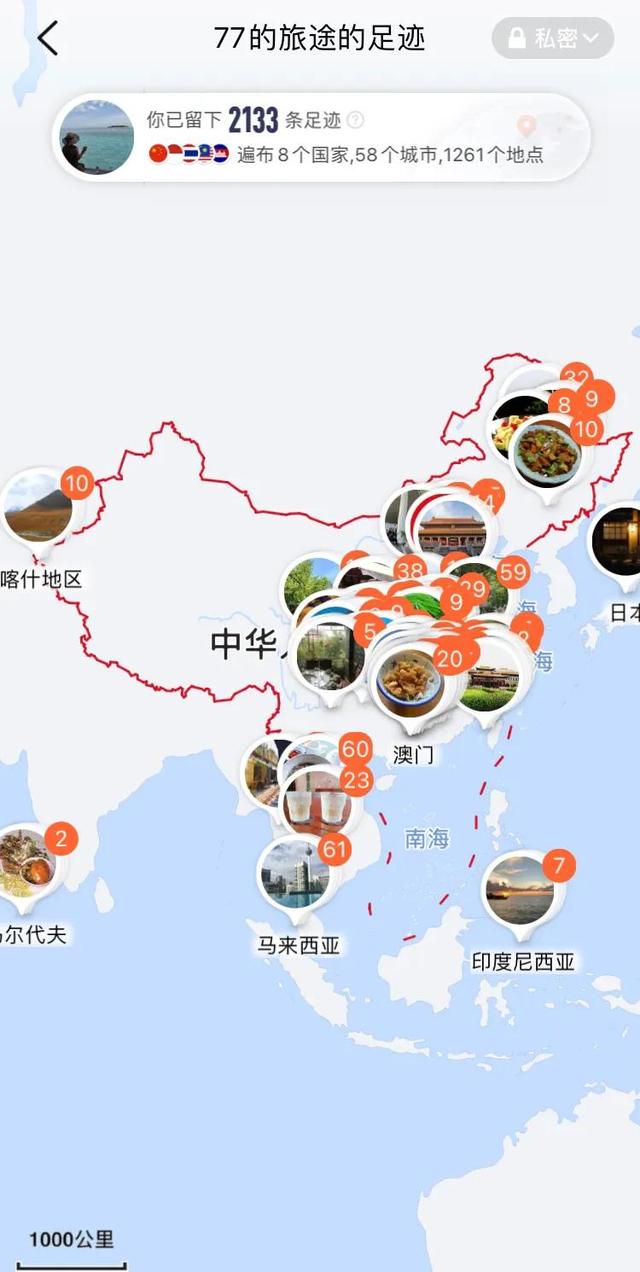
Task: Open the 马来西亚 pin with 61 footprints
Action: (296, 874)
